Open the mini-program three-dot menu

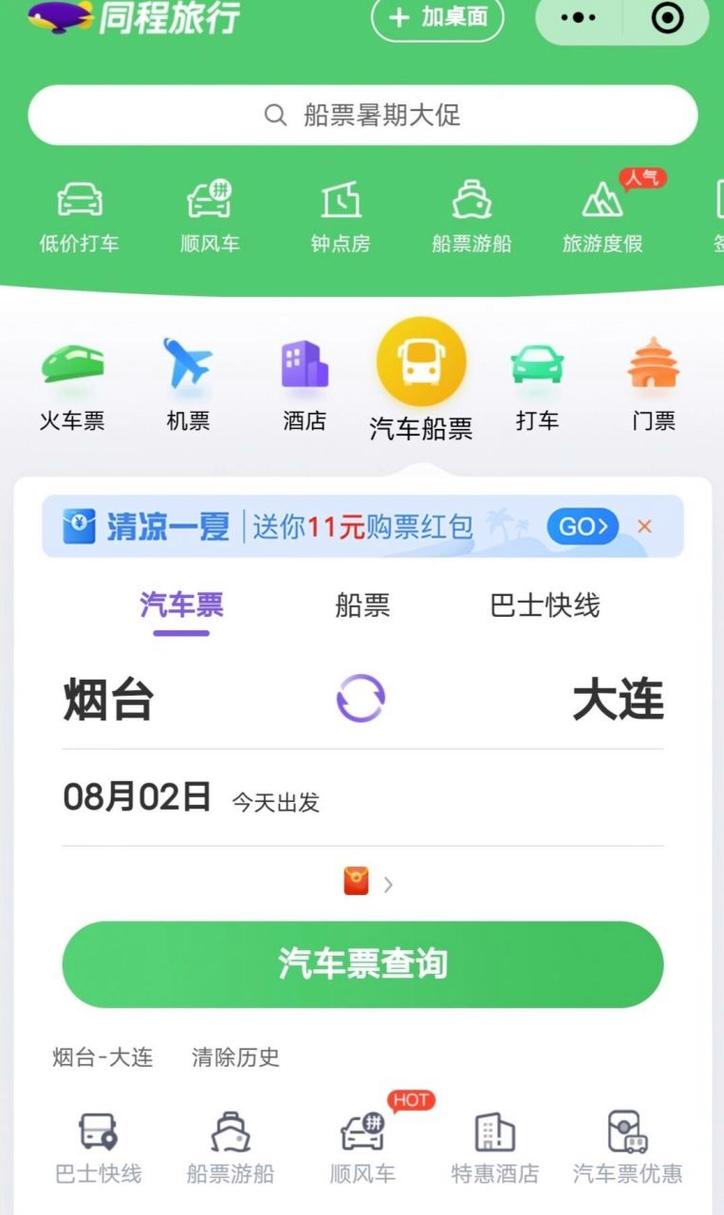(578, 18)
